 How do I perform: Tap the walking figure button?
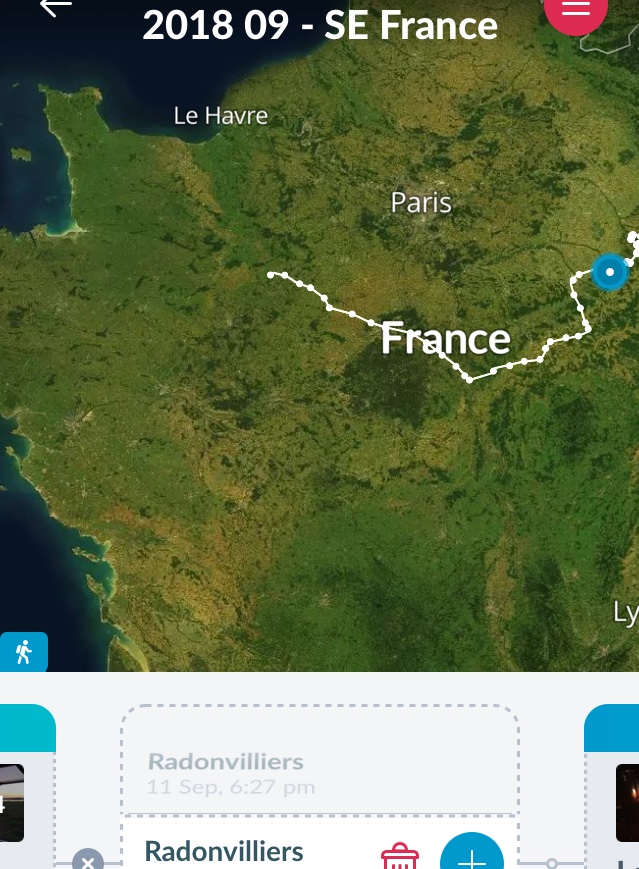click(x=24, y=652)
